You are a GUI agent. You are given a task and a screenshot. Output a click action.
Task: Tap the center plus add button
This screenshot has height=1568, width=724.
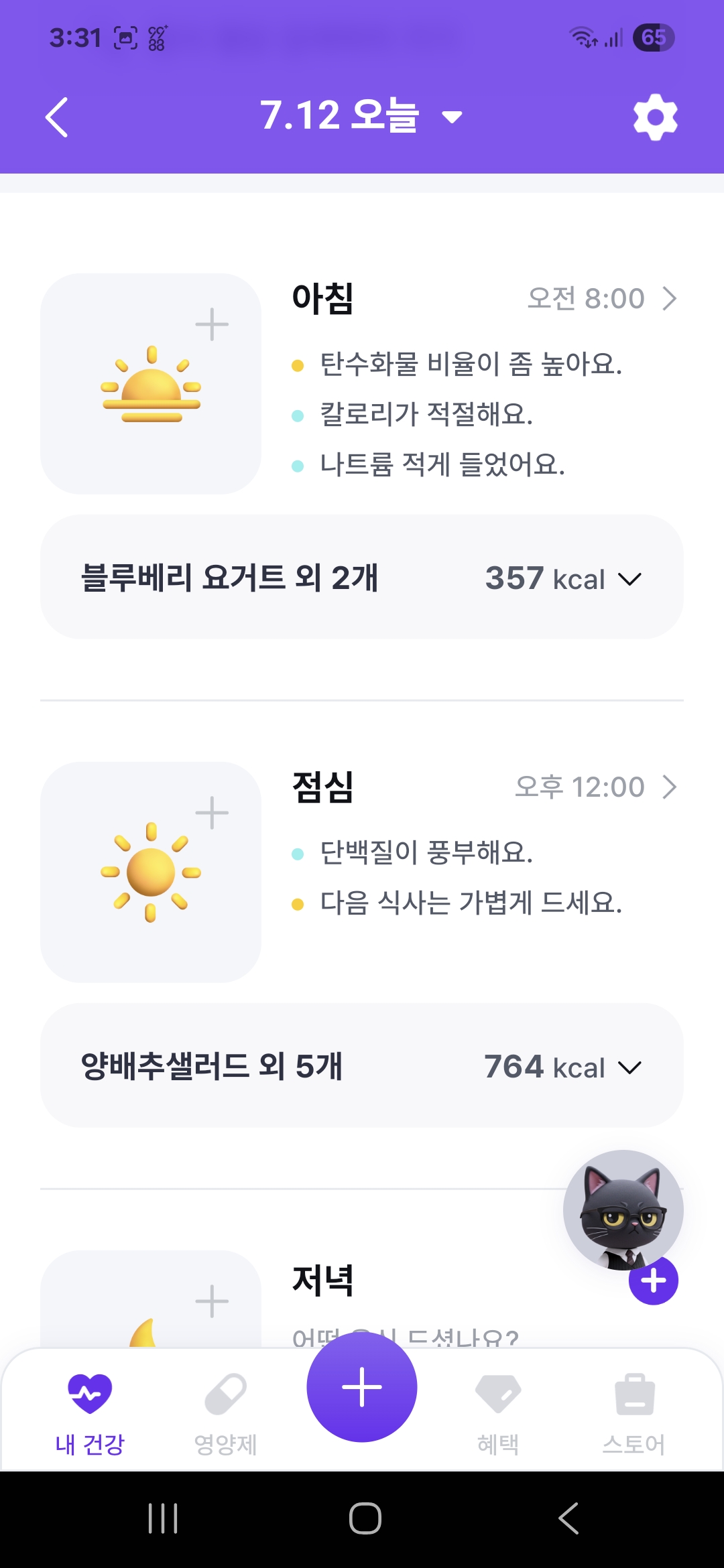(x=362, y=1387)
